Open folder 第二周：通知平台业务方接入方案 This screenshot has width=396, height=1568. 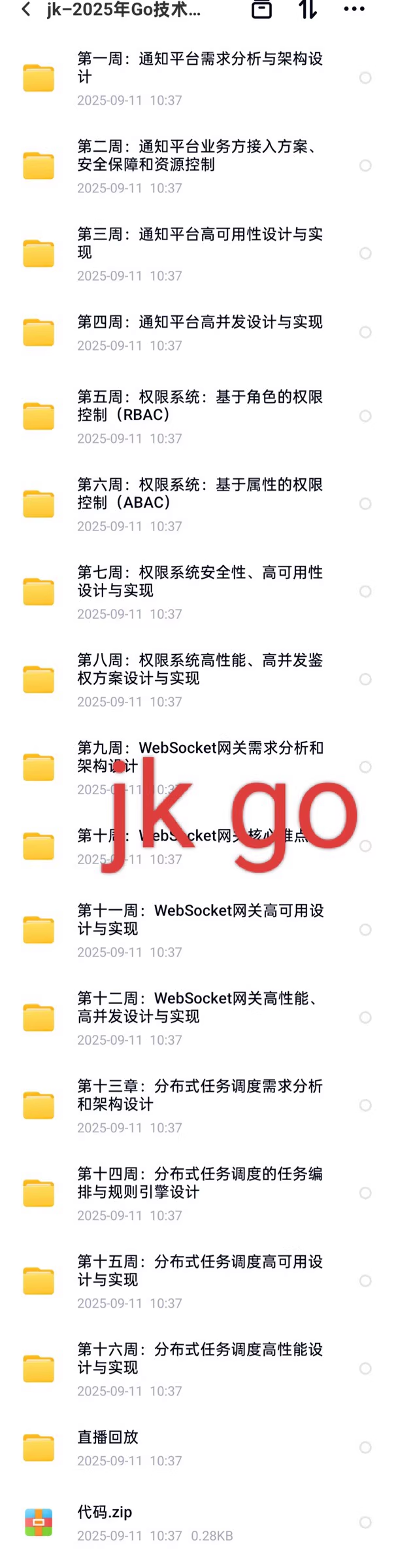[199, 156]
